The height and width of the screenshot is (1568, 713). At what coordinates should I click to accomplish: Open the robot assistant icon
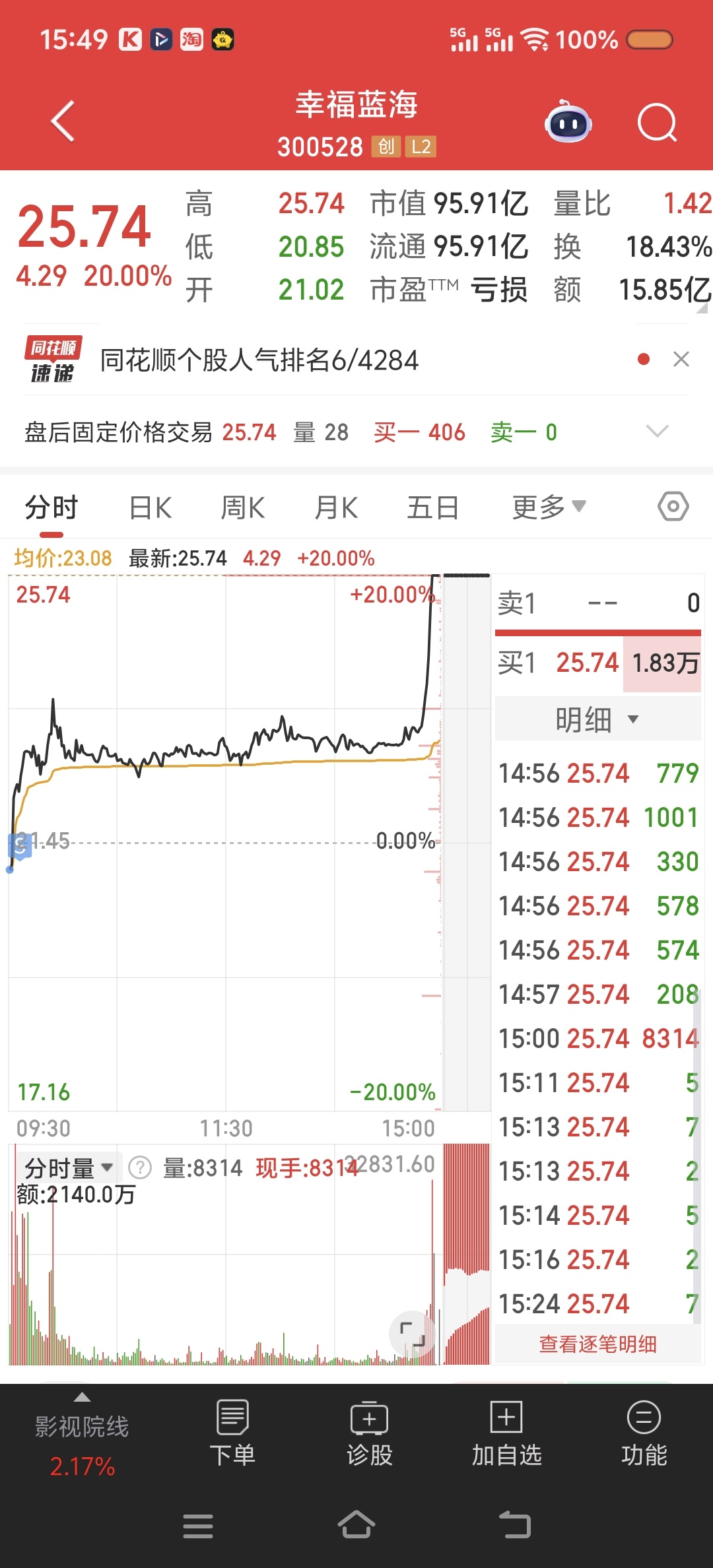(568, 123)
